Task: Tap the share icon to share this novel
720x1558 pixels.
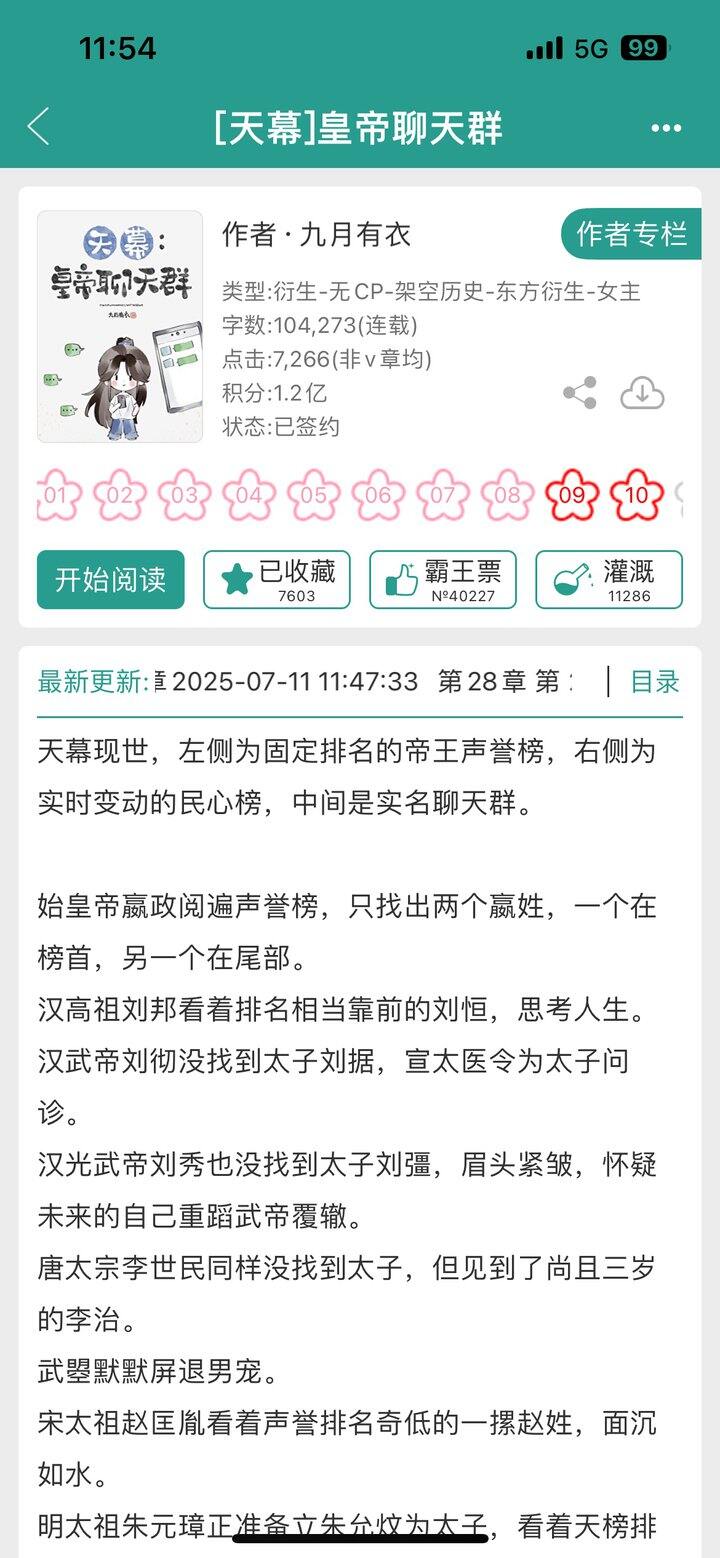Action: [578, 392]
